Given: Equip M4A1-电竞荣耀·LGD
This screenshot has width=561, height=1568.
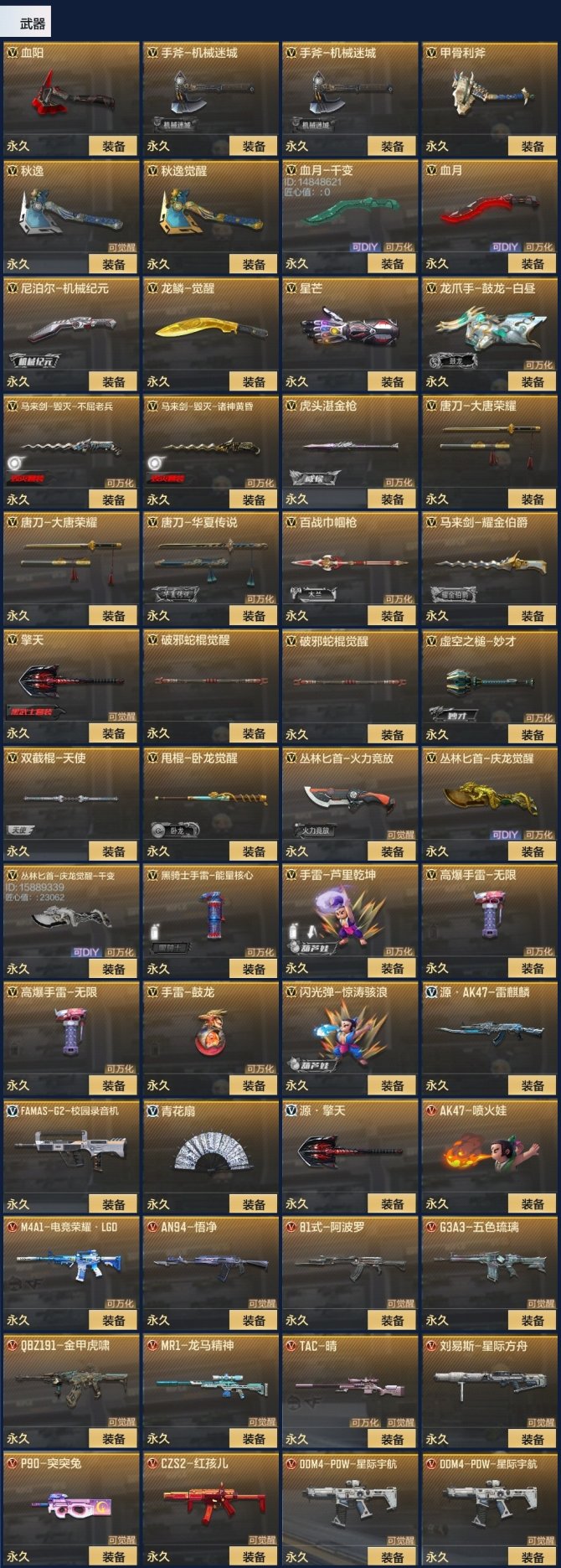Looking at the screenshot, I should coord(114,1321).
